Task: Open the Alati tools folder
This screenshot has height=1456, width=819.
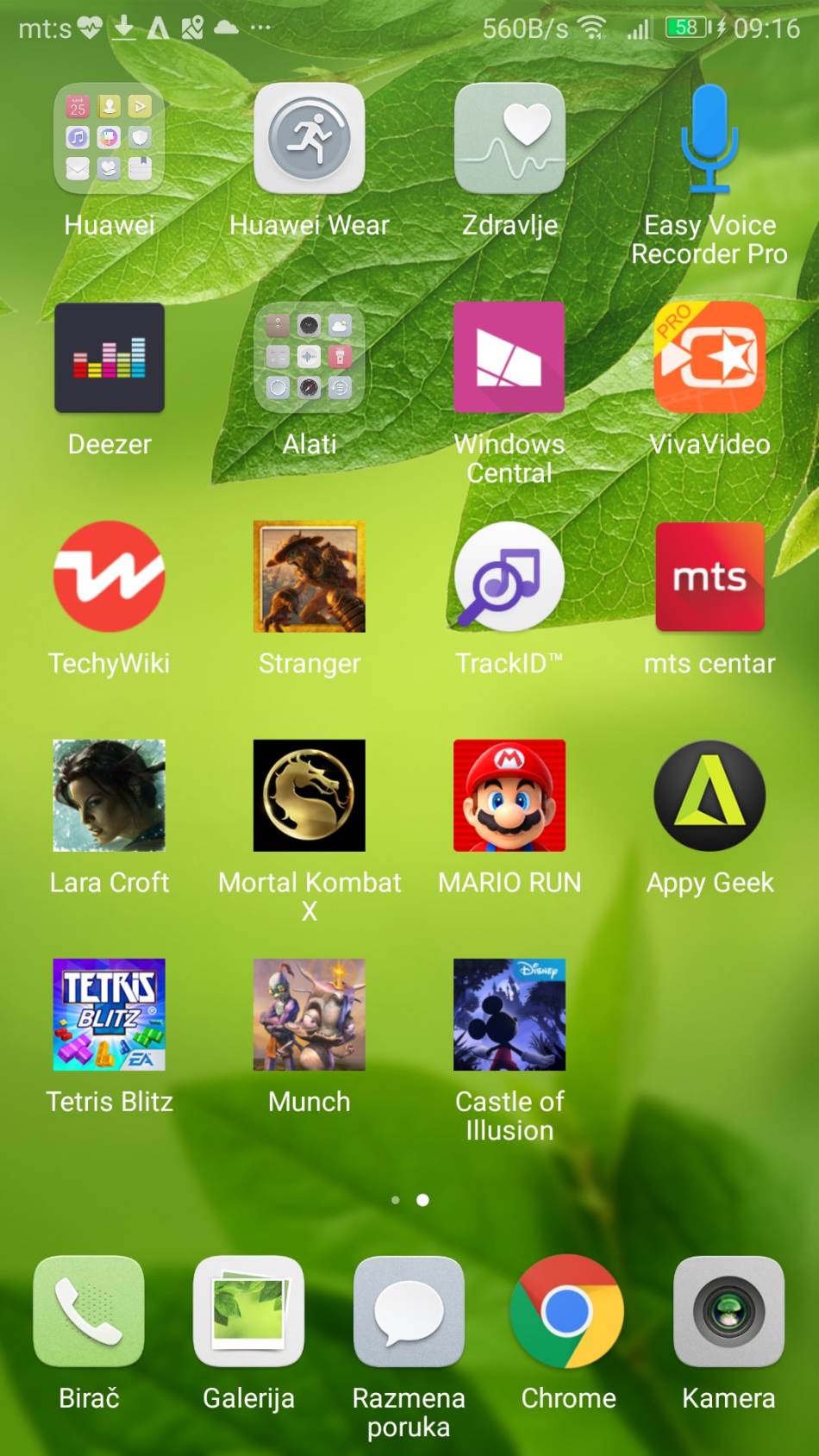Action: point(309,357)
